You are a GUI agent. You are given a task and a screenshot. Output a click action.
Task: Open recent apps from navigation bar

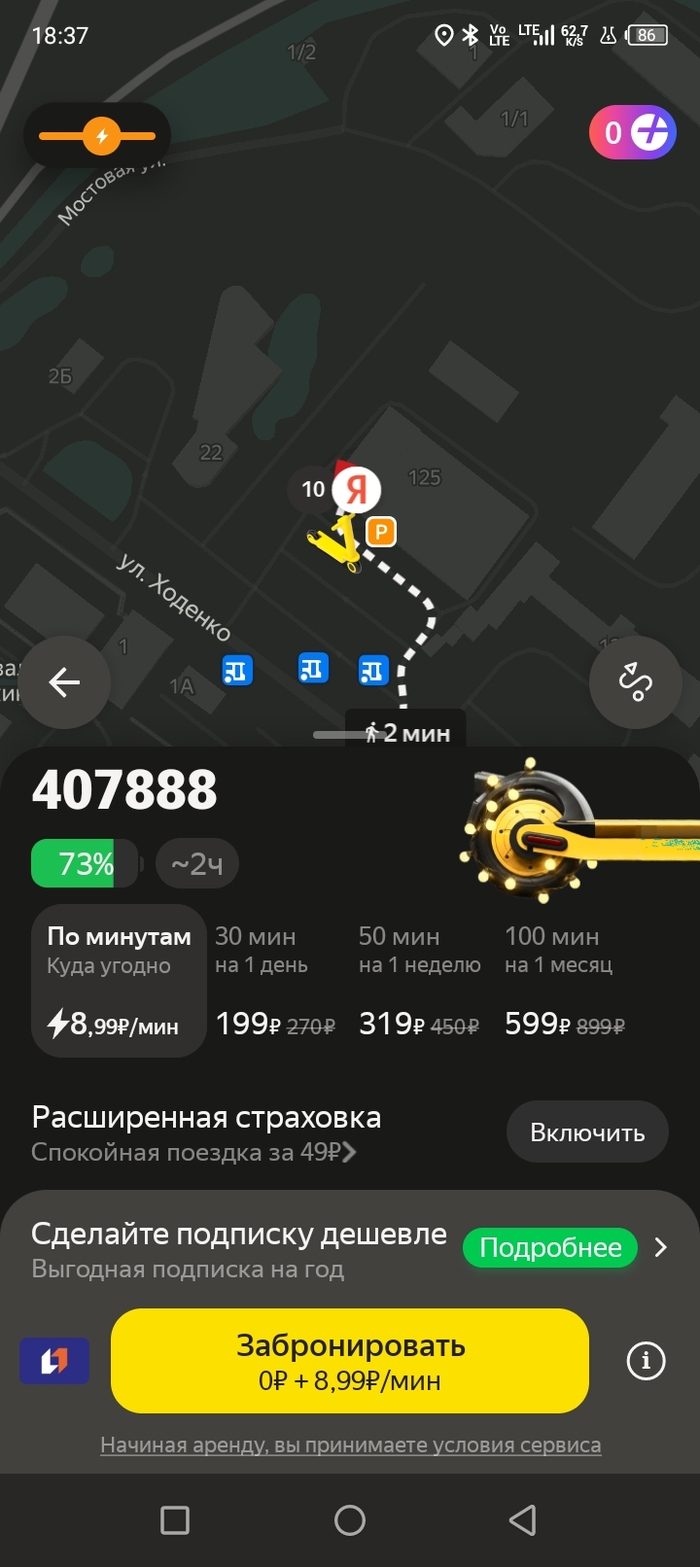(175, 1520)
